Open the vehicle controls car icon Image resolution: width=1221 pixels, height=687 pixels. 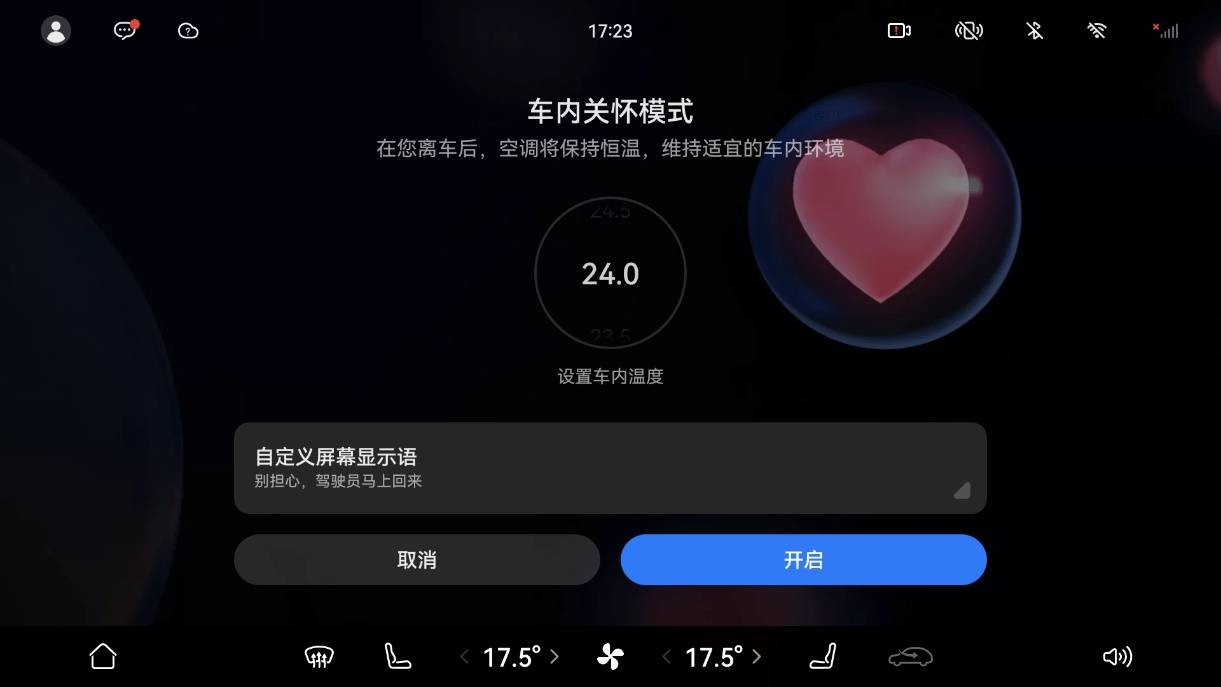click(910, 657)
